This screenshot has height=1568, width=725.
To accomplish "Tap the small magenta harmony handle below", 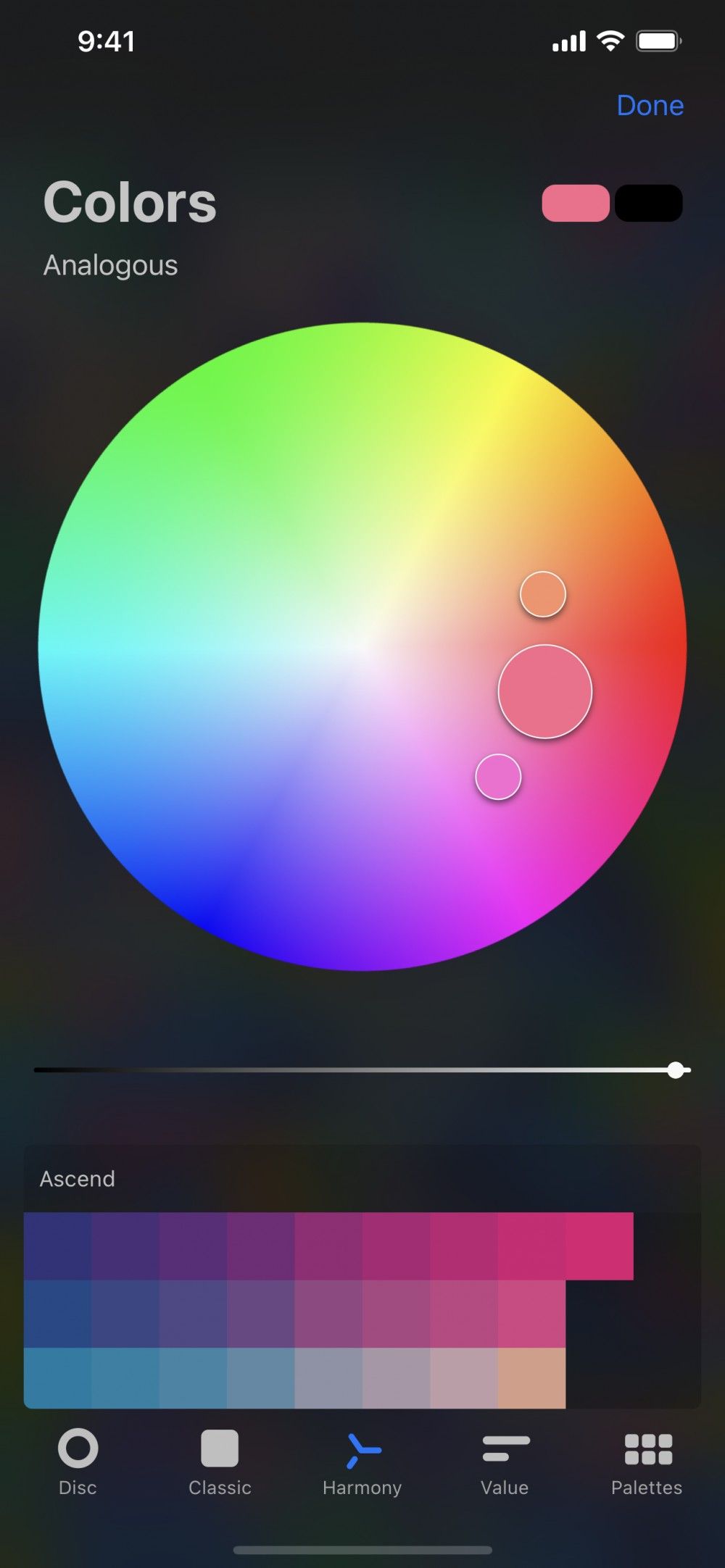I will [498, 776].
